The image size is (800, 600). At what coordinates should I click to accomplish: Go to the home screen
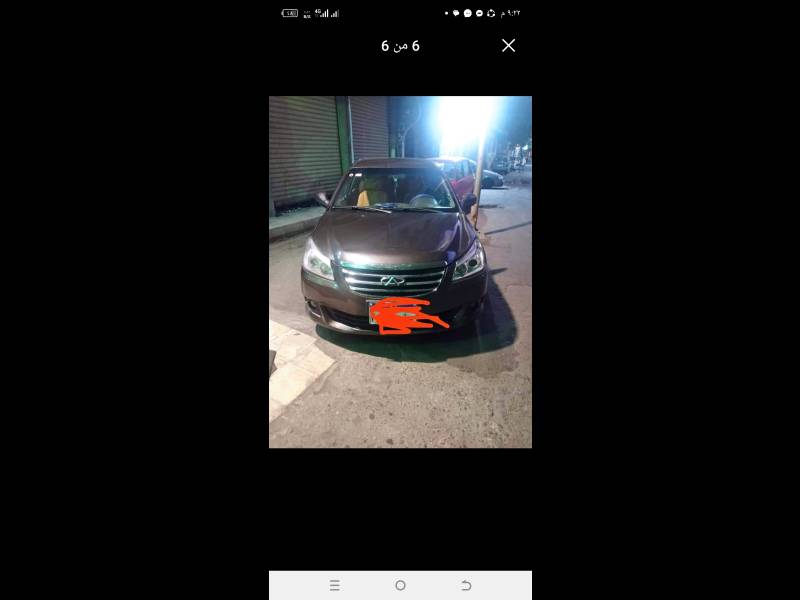(400, 585)
